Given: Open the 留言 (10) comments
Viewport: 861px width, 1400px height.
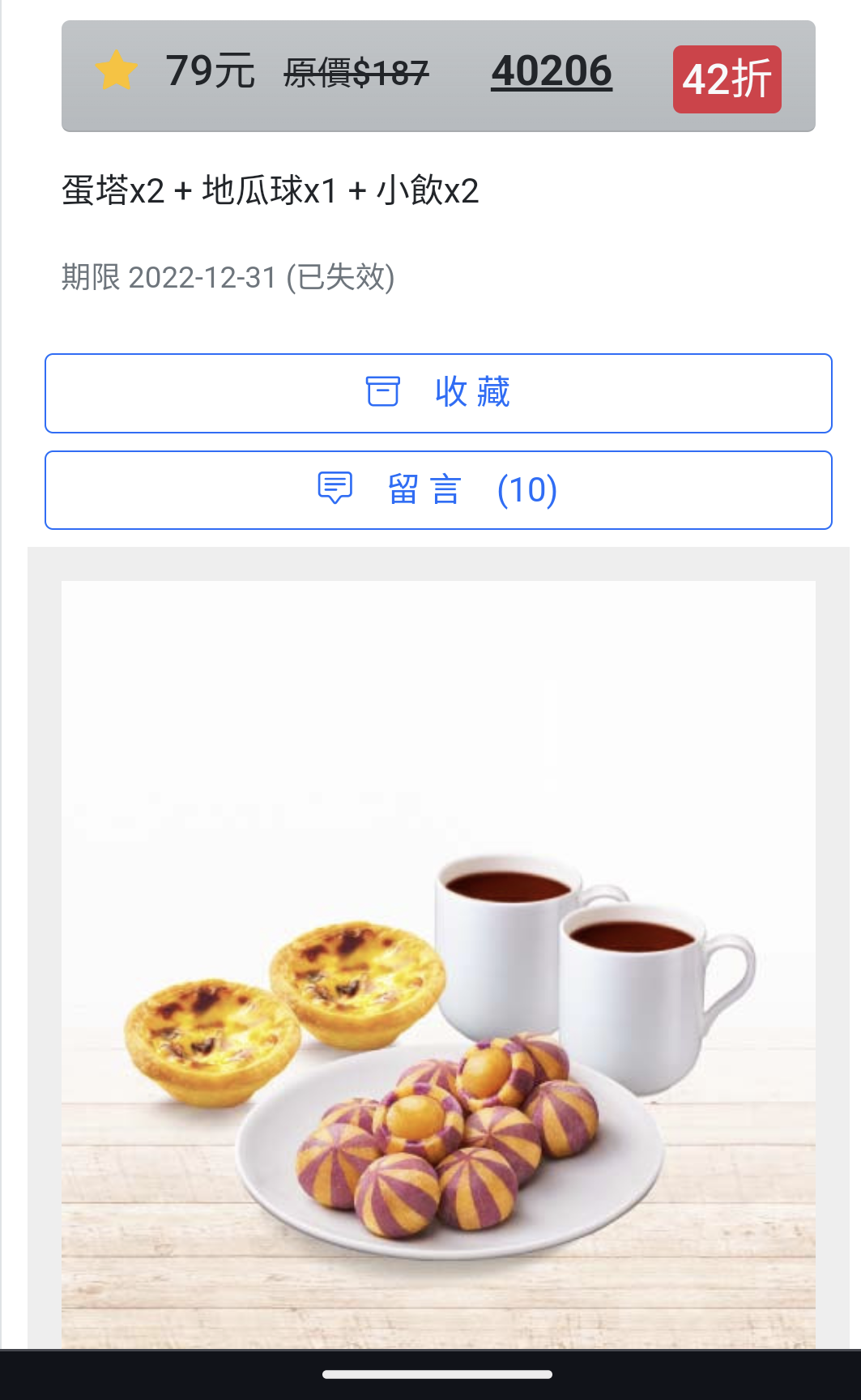Looking at the screenshot, I should pos(438,490).
